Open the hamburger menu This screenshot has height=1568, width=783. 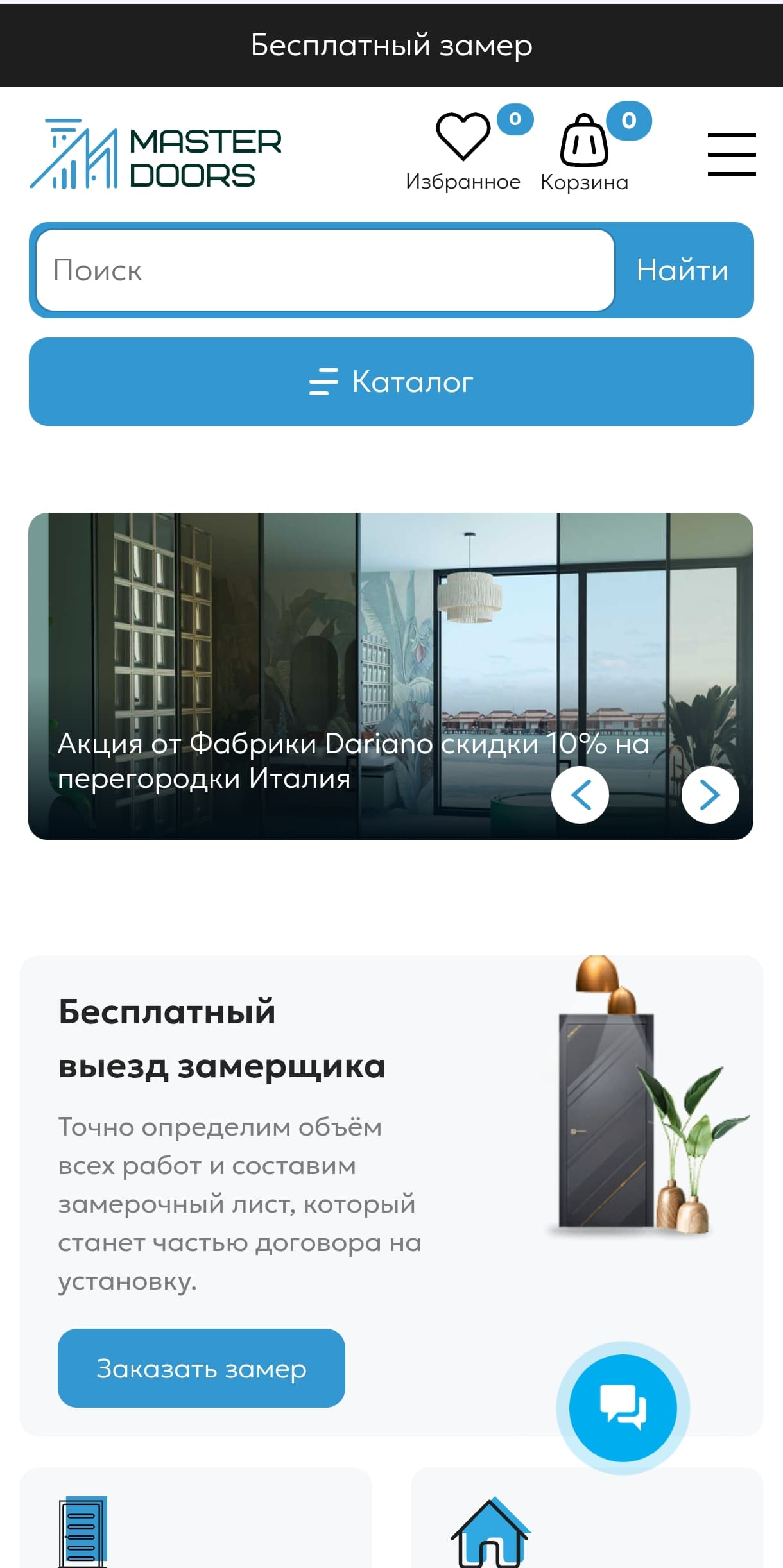point(732,154)
